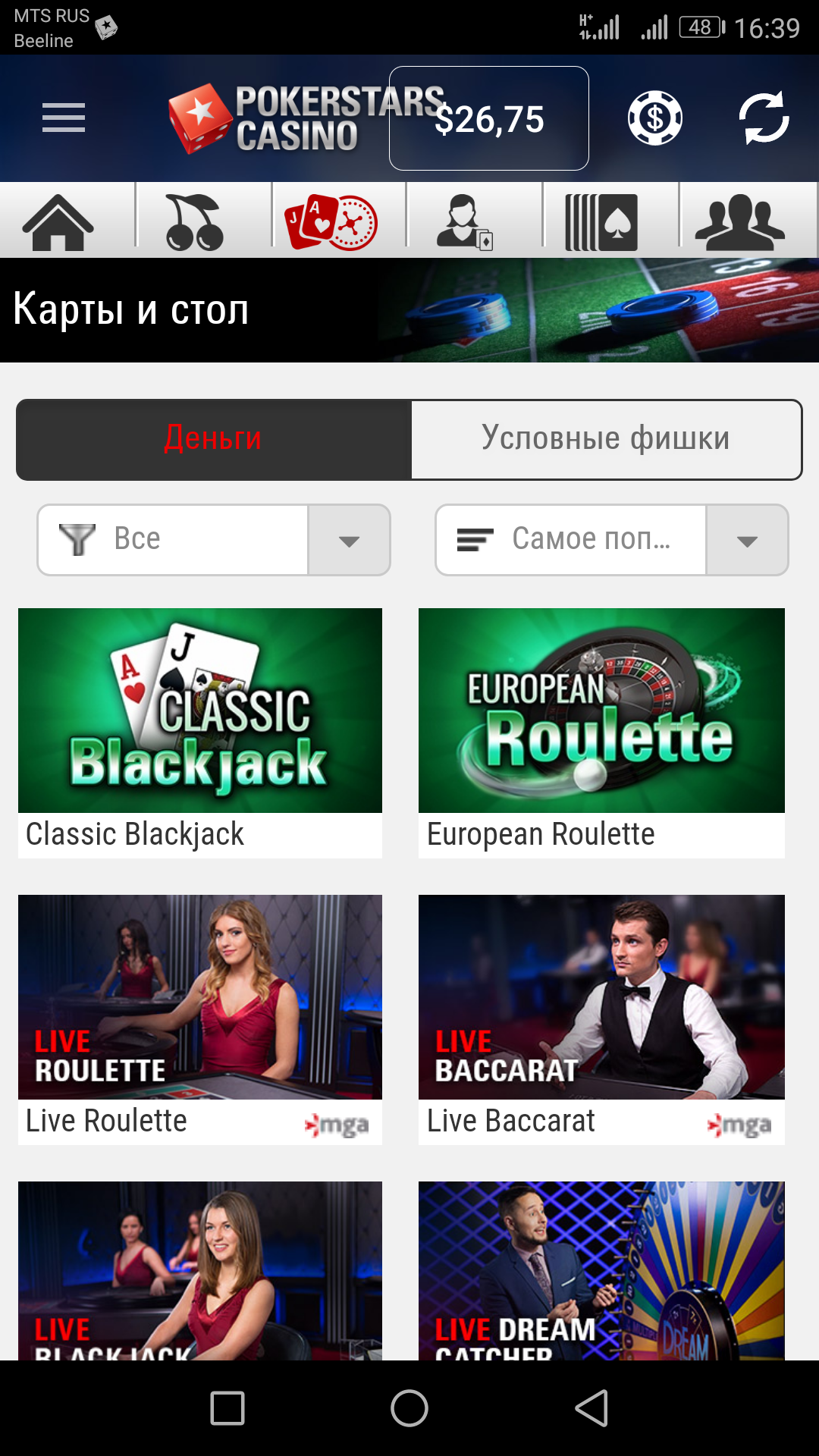Tap the $26,75 balance button
819x1456 pixels.
(x=489, y=119)
